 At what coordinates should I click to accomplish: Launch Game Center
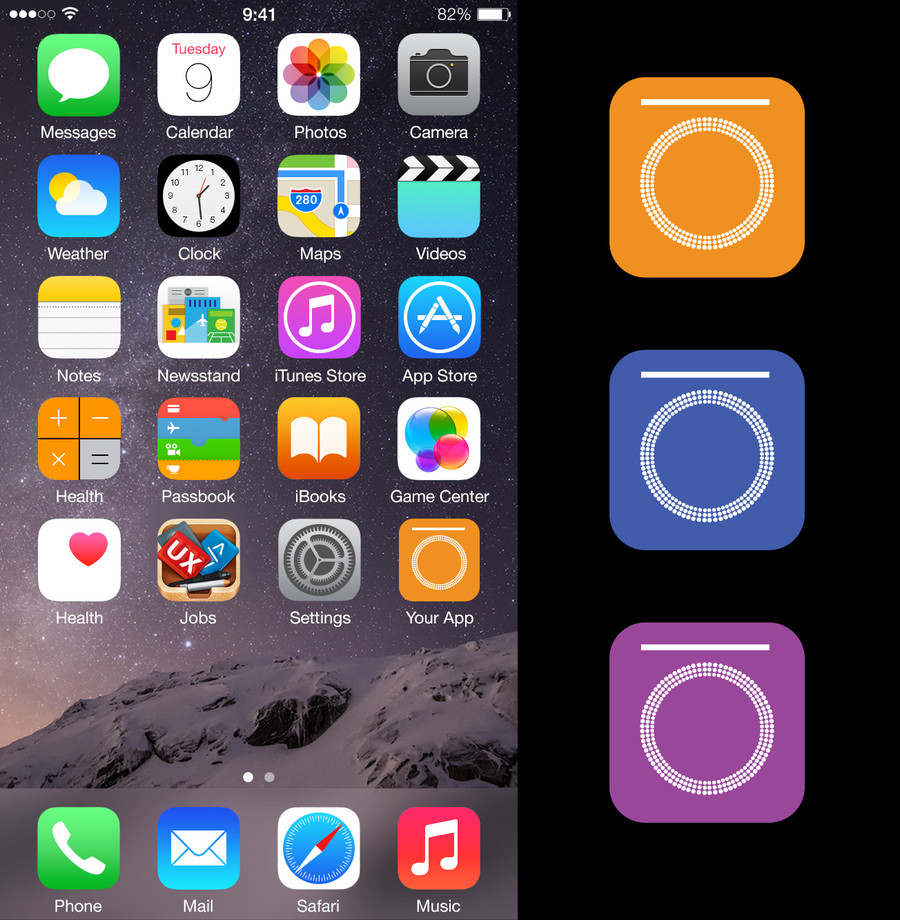[439, 439]
